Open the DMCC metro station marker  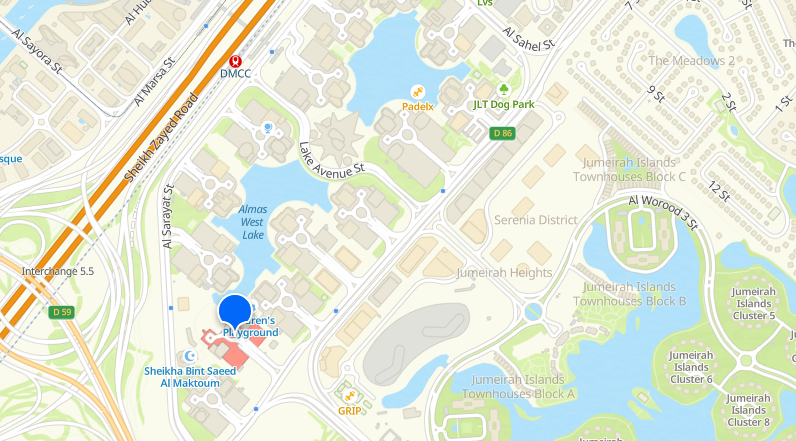click(x=236, y=60)
